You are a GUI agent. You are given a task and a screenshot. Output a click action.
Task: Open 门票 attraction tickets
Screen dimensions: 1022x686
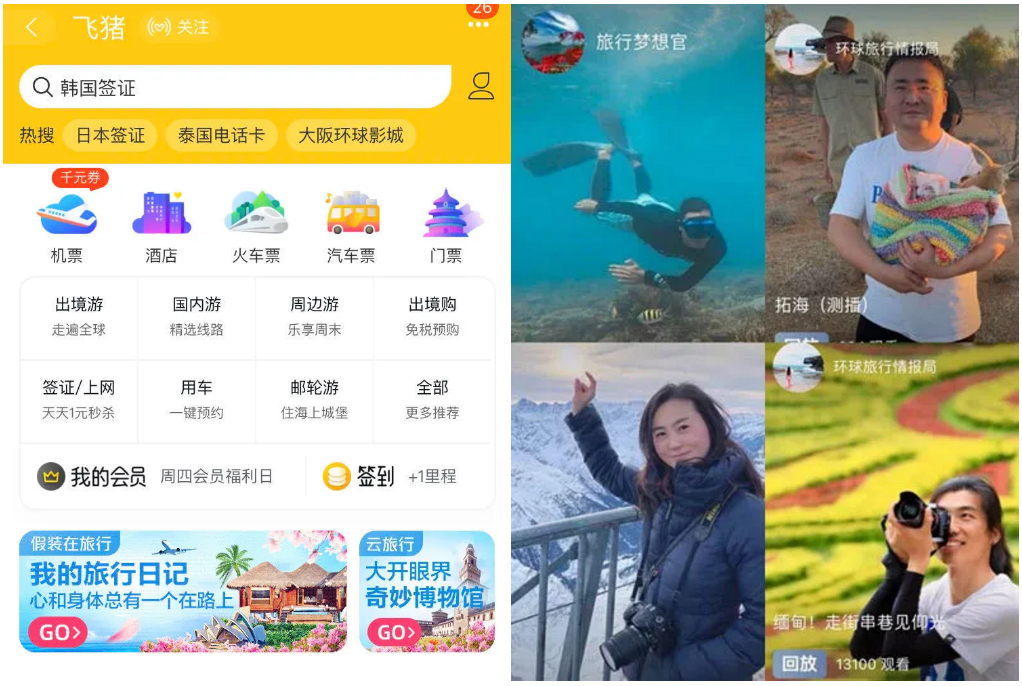click(x=446, y=227)
